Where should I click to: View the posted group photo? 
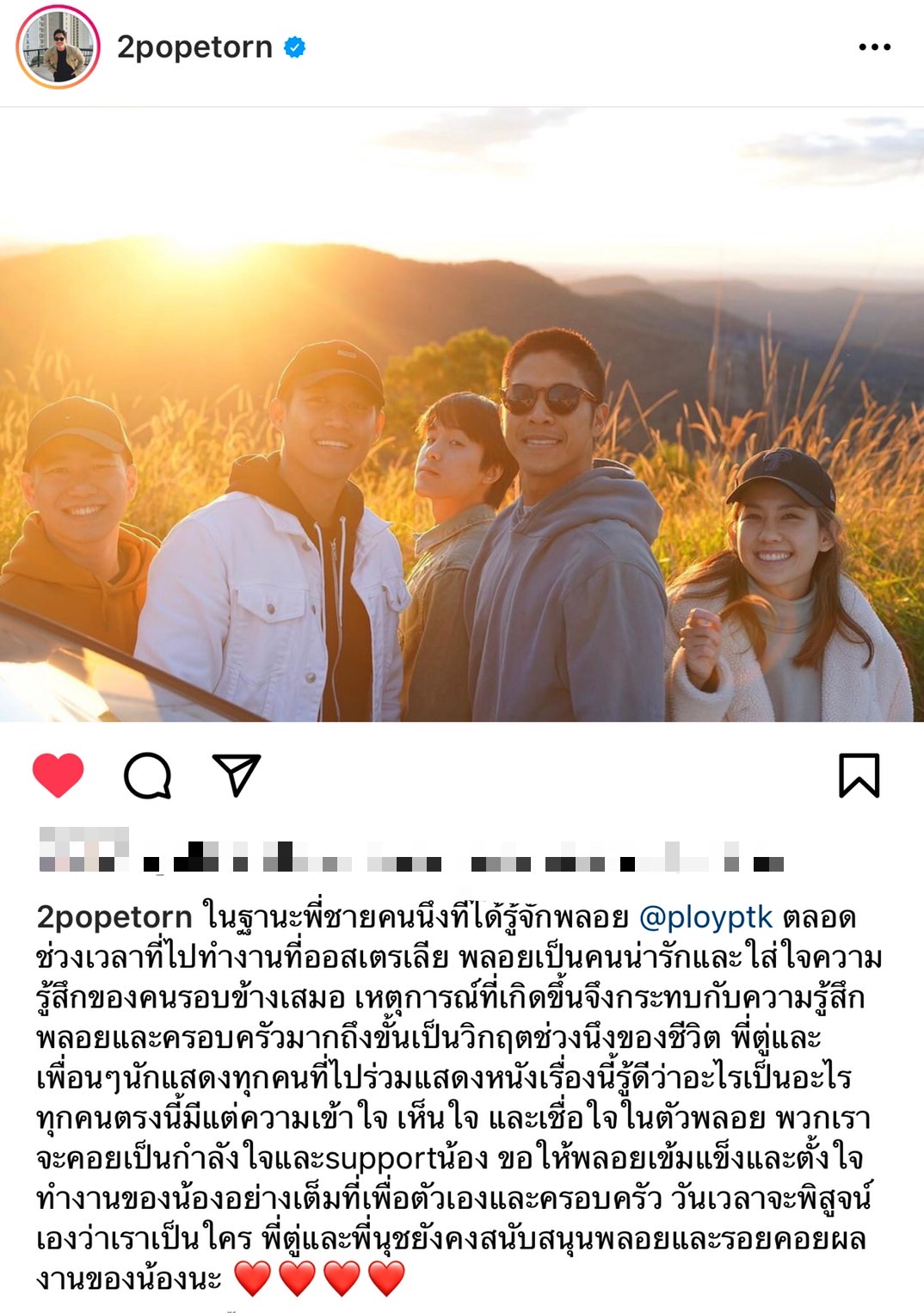(x=462, y=415)
